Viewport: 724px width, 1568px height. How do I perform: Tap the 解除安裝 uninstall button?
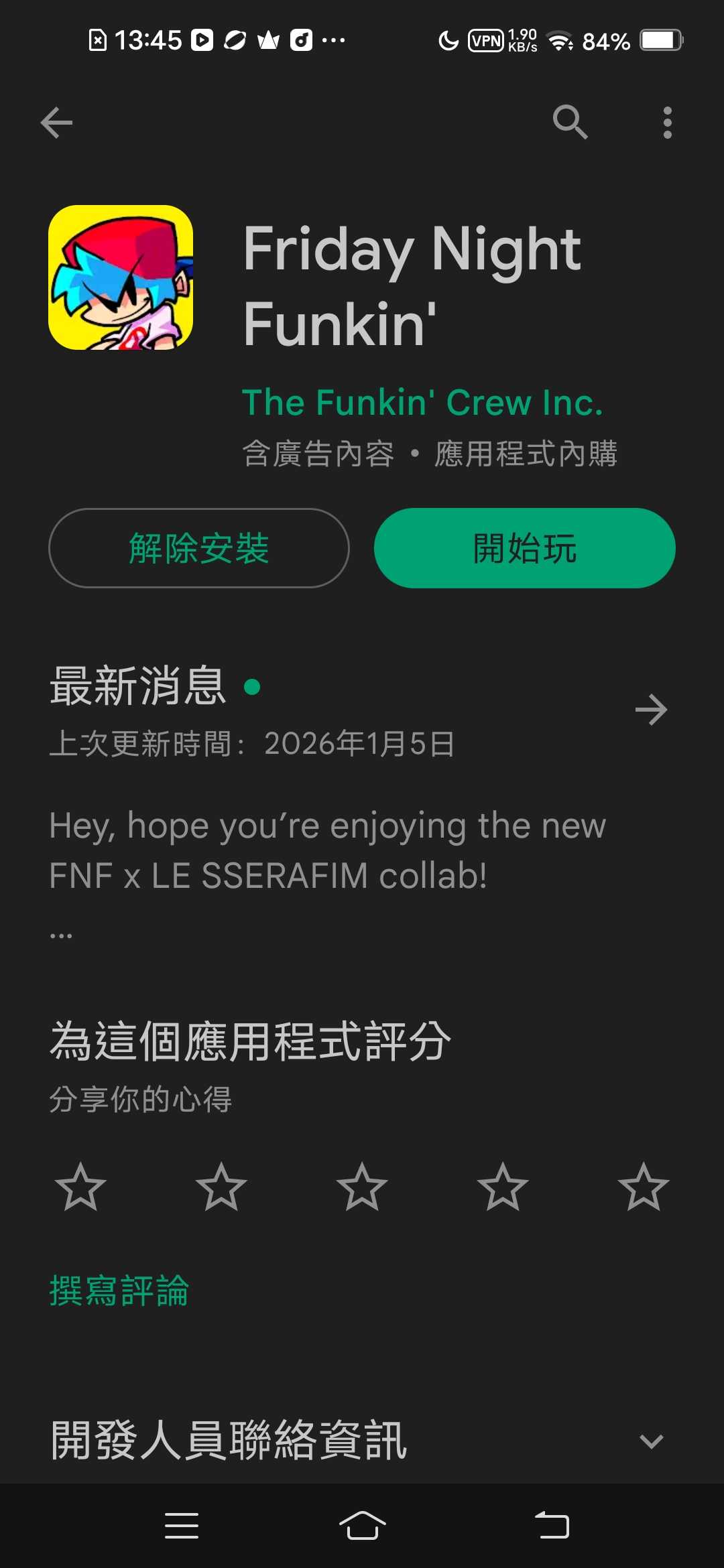199,548
